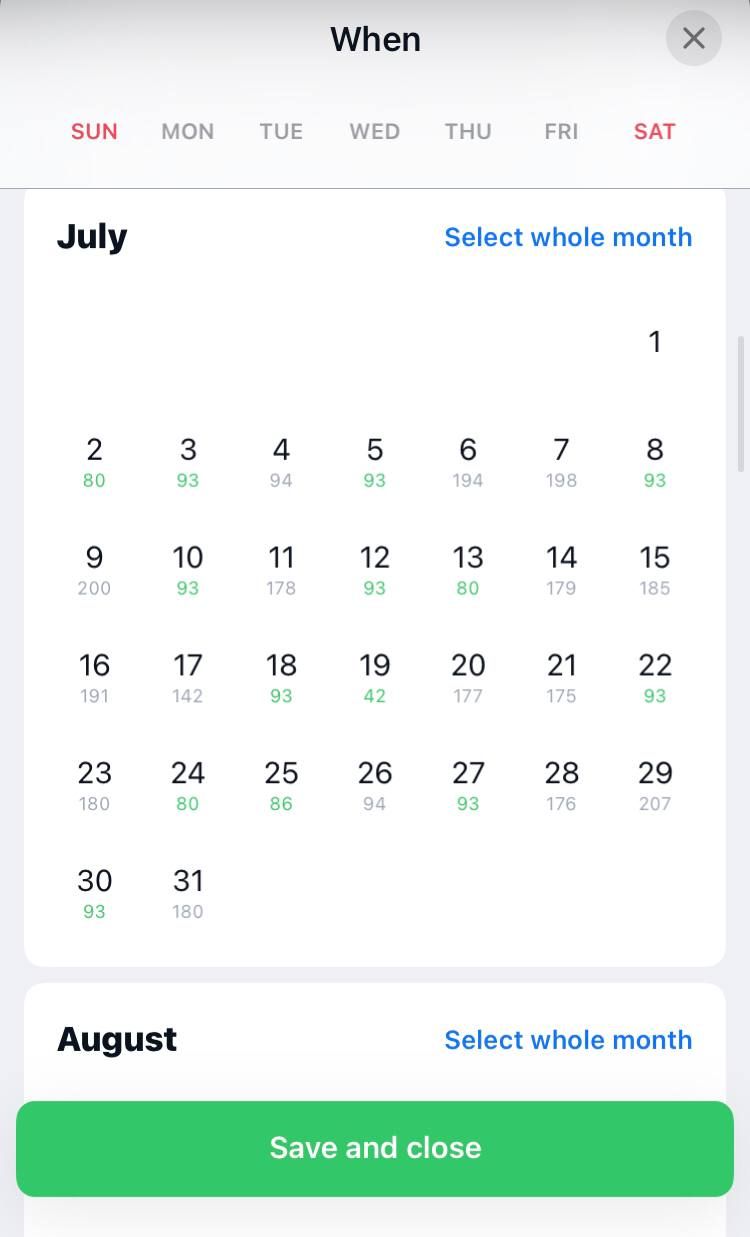Pick July 24 on the calendar
The image size is (750, 1237).
(x=188, y=785)
